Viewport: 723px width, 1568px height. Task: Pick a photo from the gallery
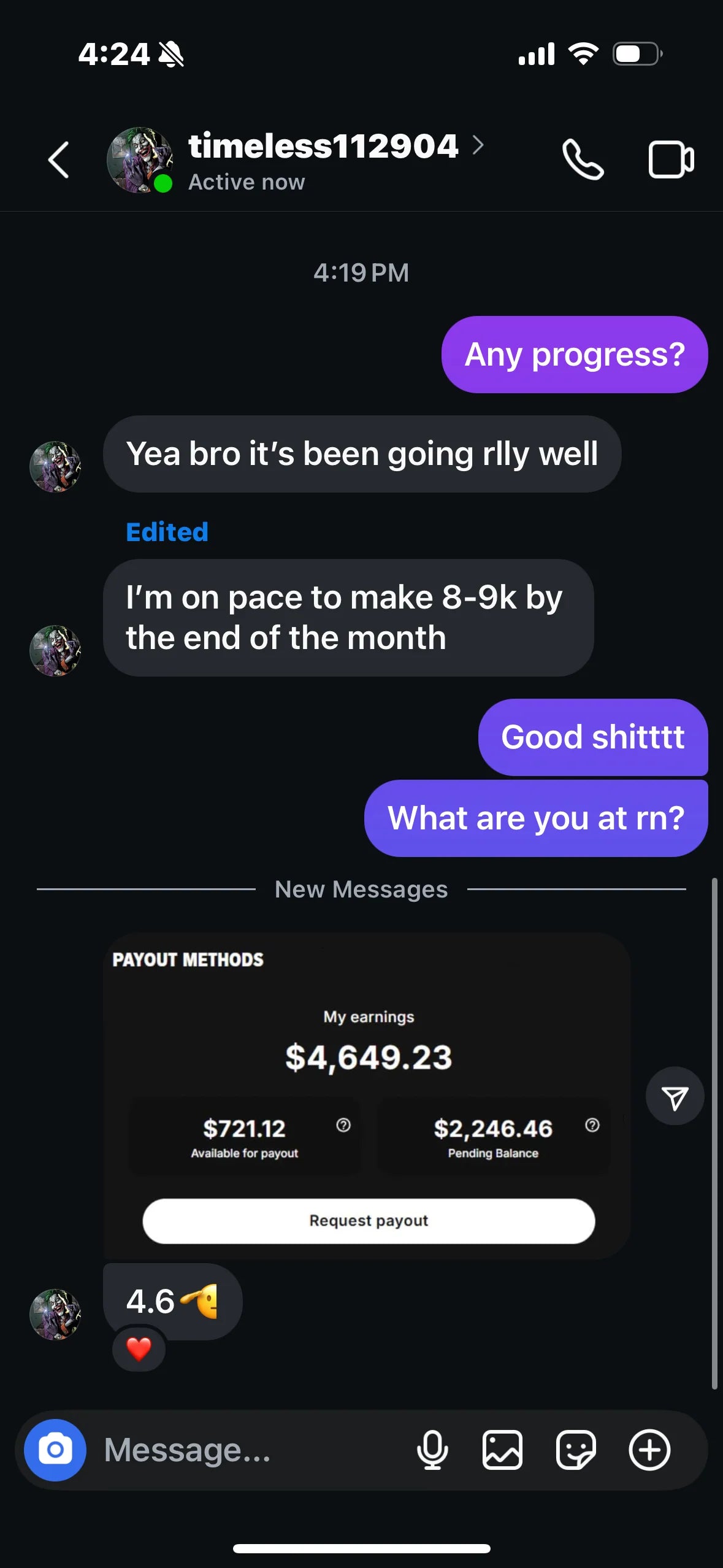(x=502, y=1450)
